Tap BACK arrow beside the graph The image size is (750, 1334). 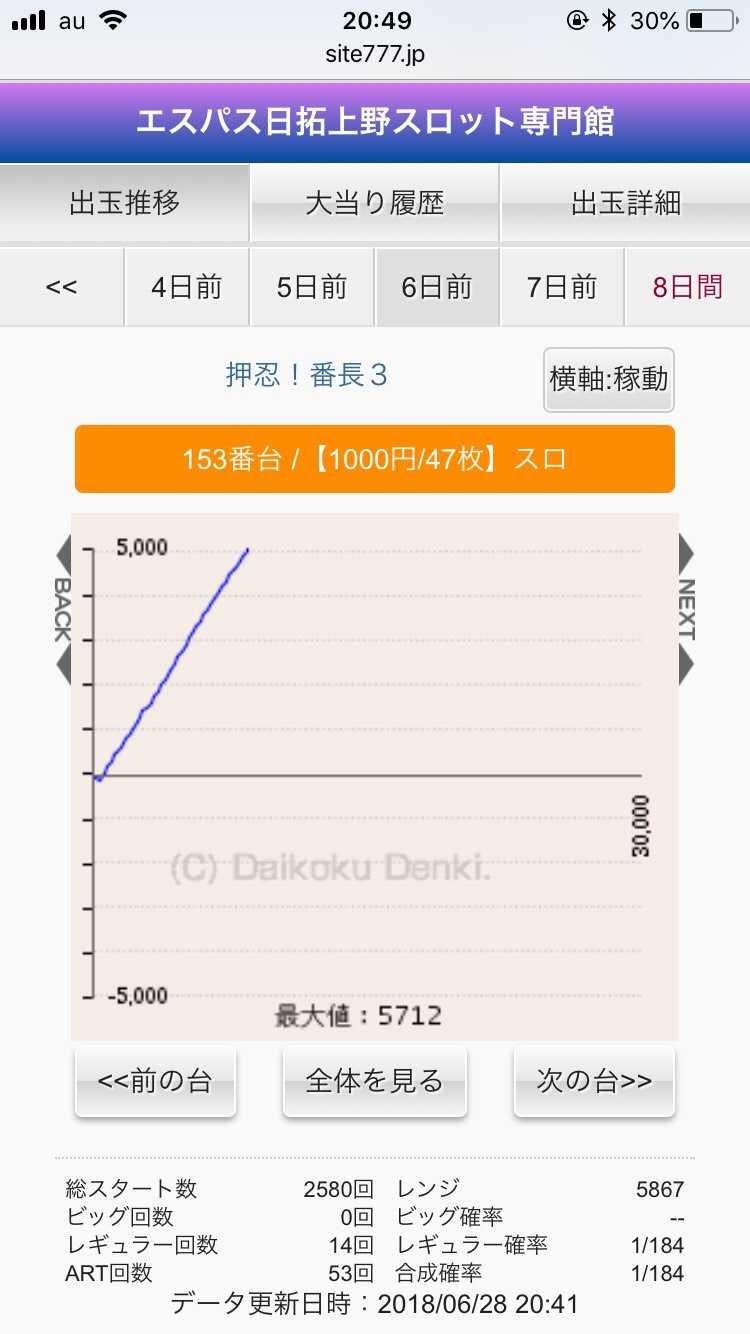[62, 610]
